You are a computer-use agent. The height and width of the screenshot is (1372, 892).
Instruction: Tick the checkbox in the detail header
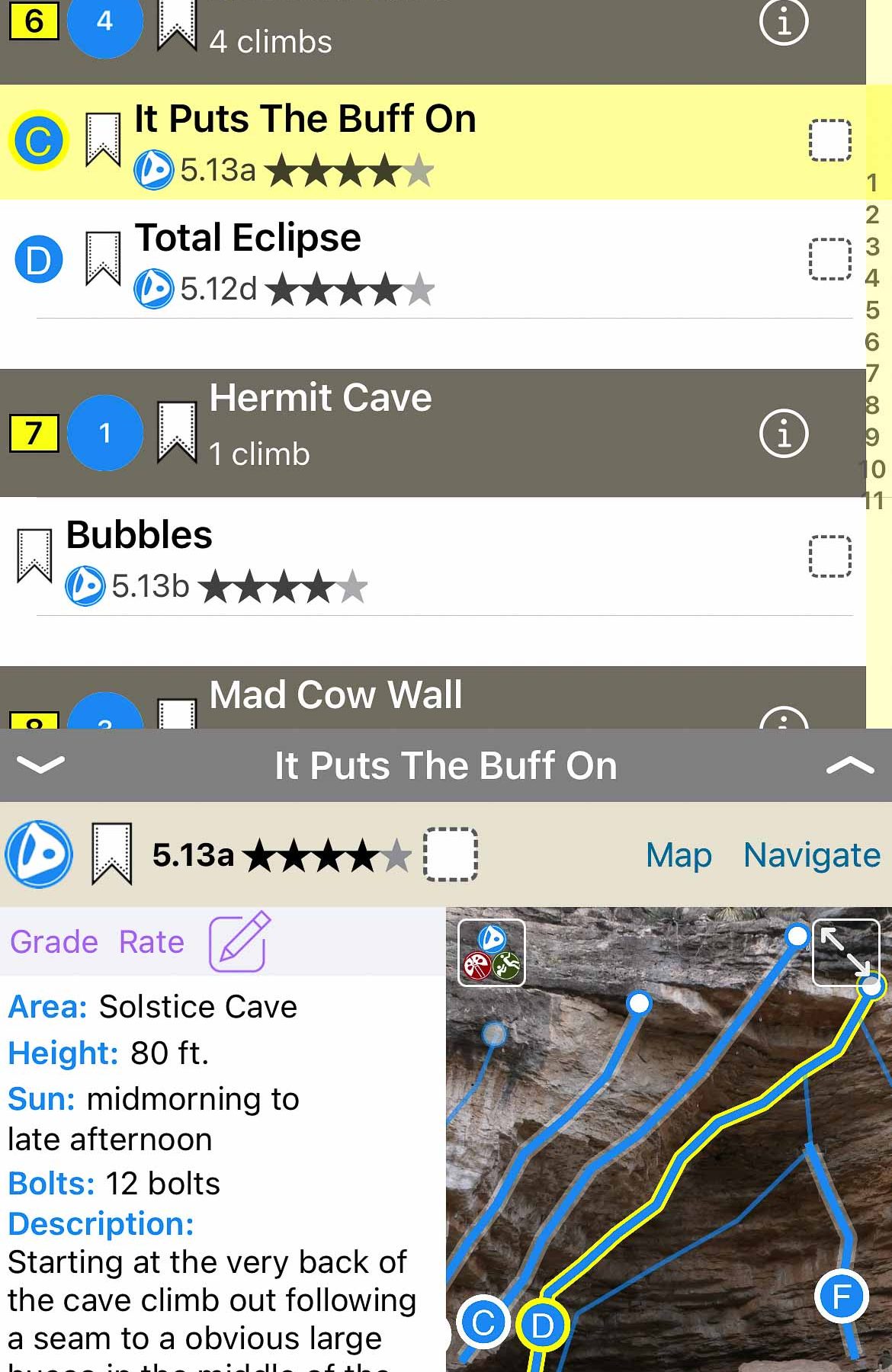pyautogui.click(x=450, y=854)
